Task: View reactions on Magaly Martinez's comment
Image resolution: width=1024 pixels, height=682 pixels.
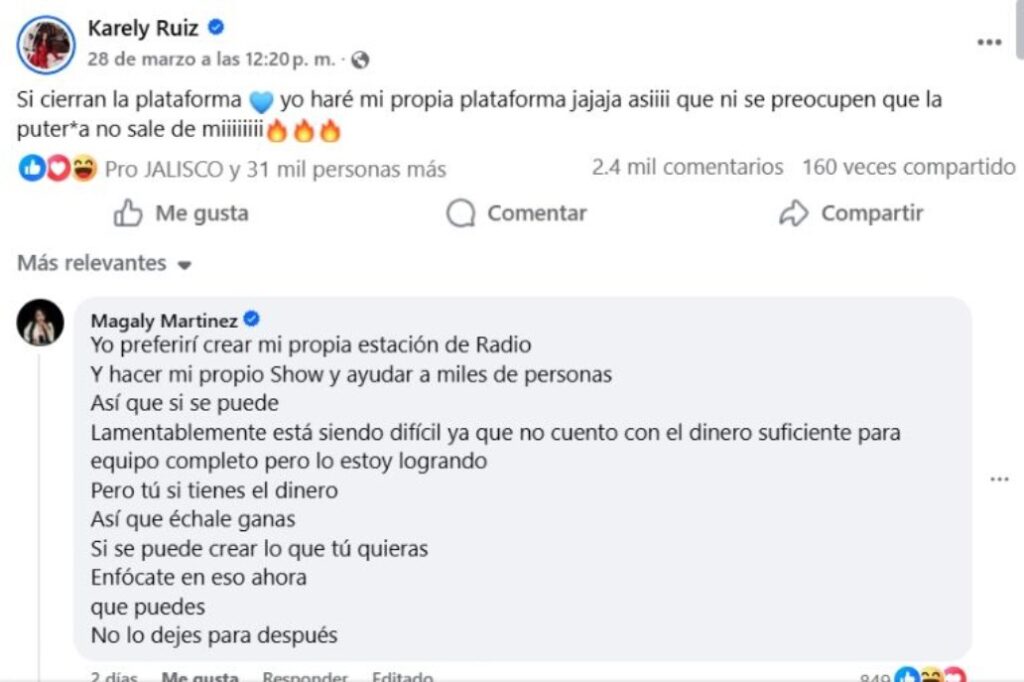Action: click(x=928, y=677)
